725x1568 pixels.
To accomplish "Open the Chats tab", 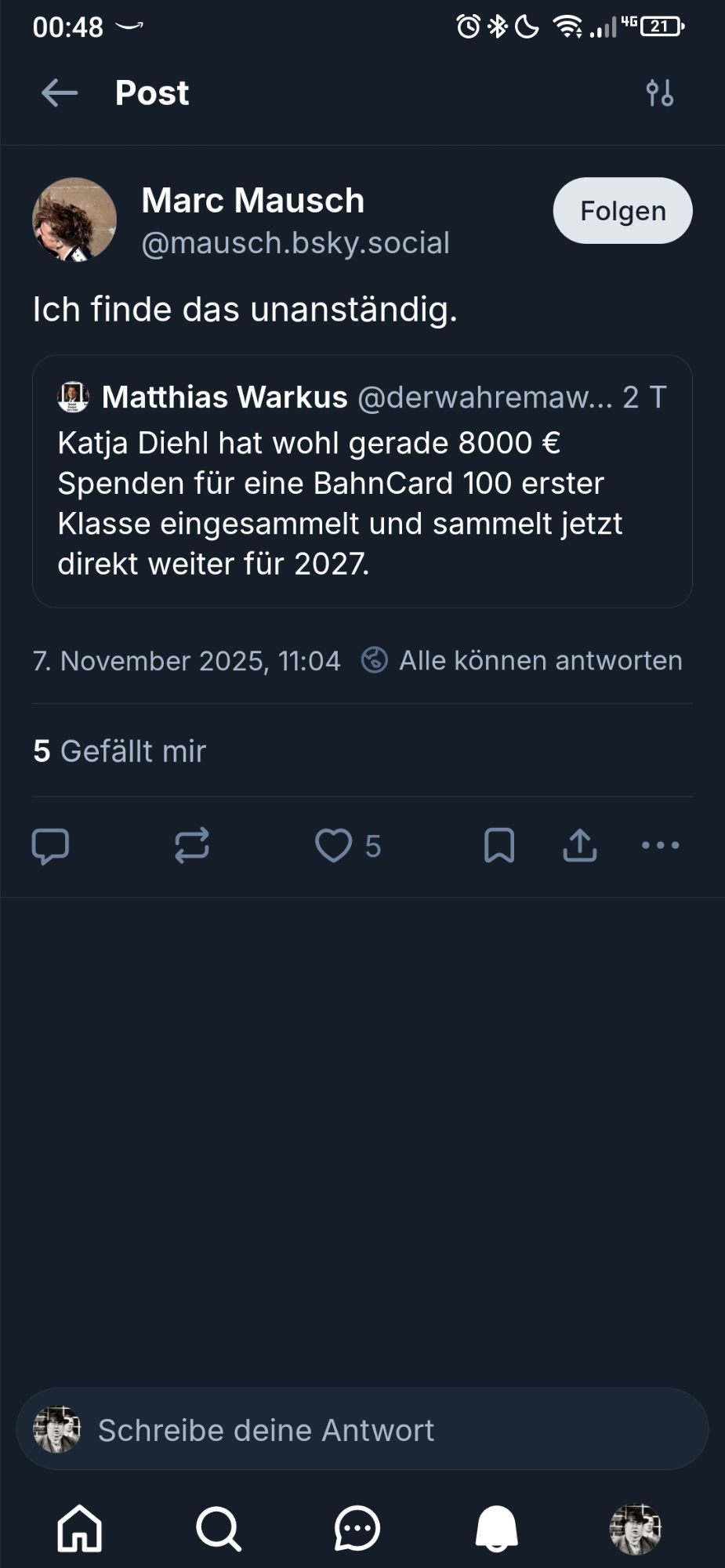I will (357, 1529).
